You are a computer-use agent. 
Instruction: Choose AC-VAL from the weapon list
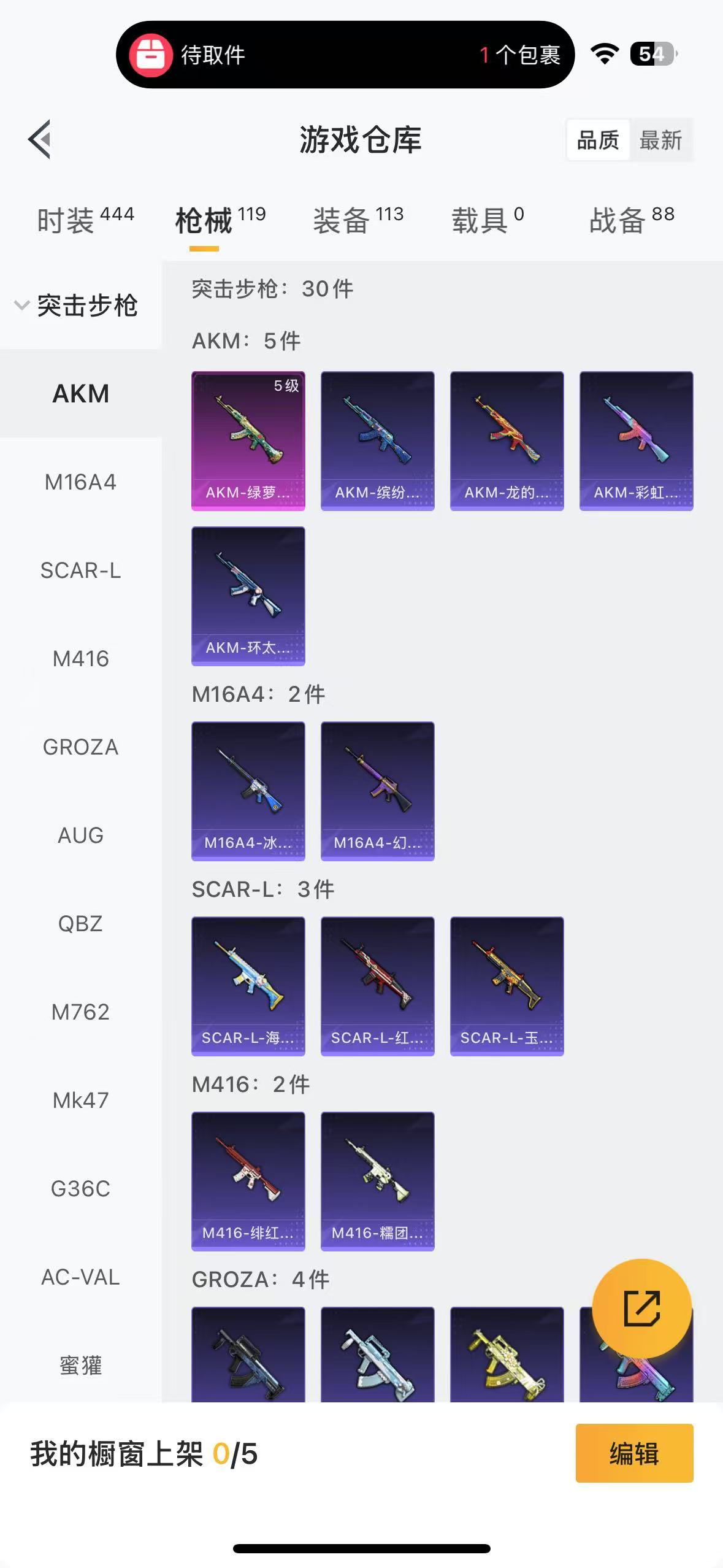tap(80, 1277)
